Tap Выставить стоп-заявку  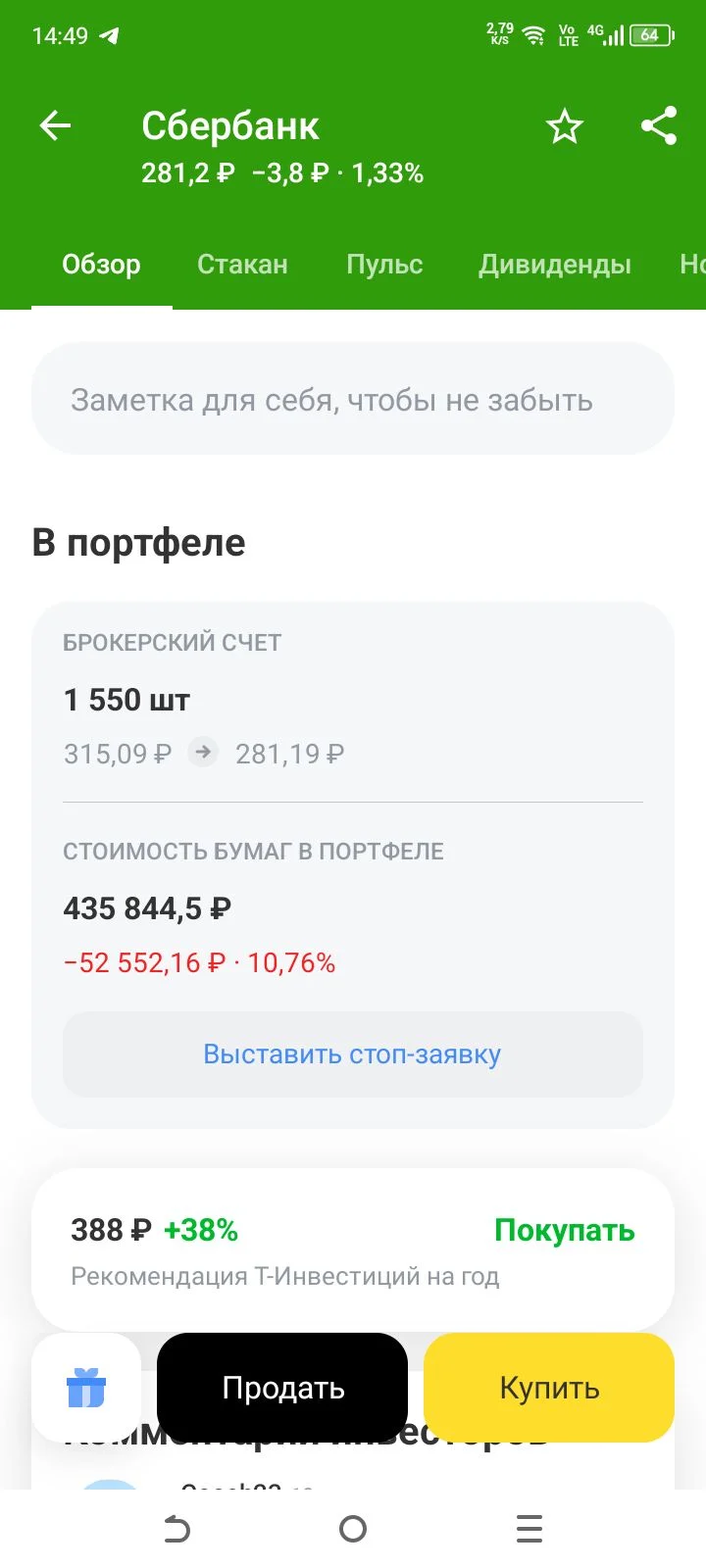click(x=353, y=1054)
